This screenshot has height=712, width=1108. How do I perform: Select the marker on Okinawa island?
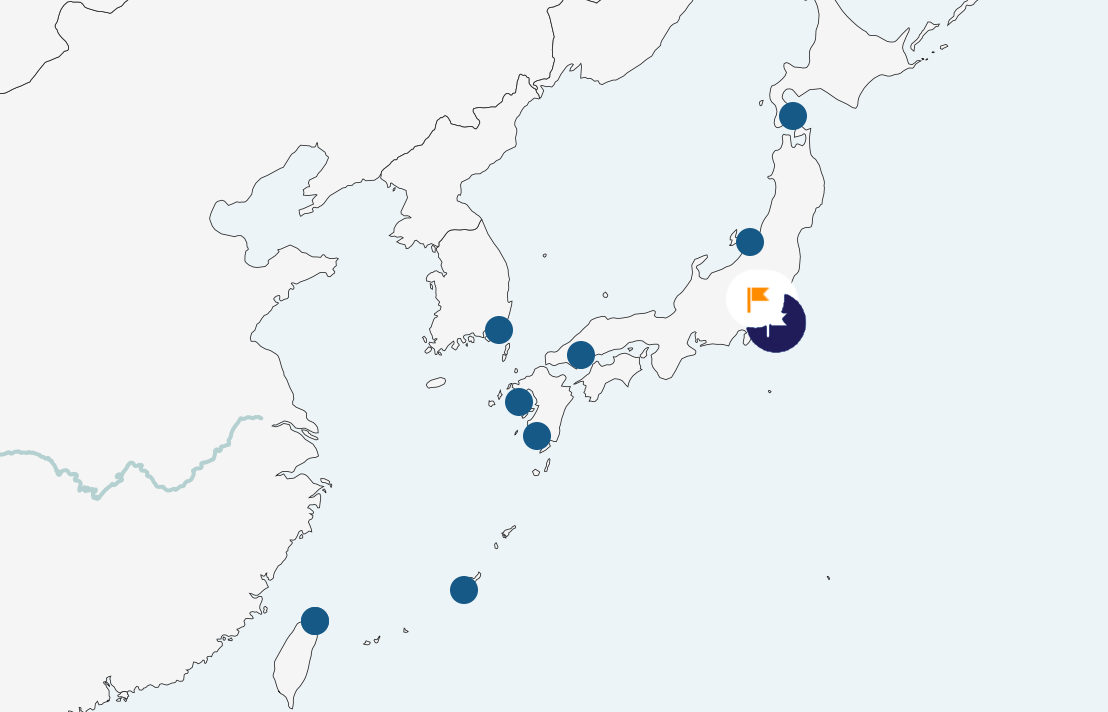click(464, 590)
